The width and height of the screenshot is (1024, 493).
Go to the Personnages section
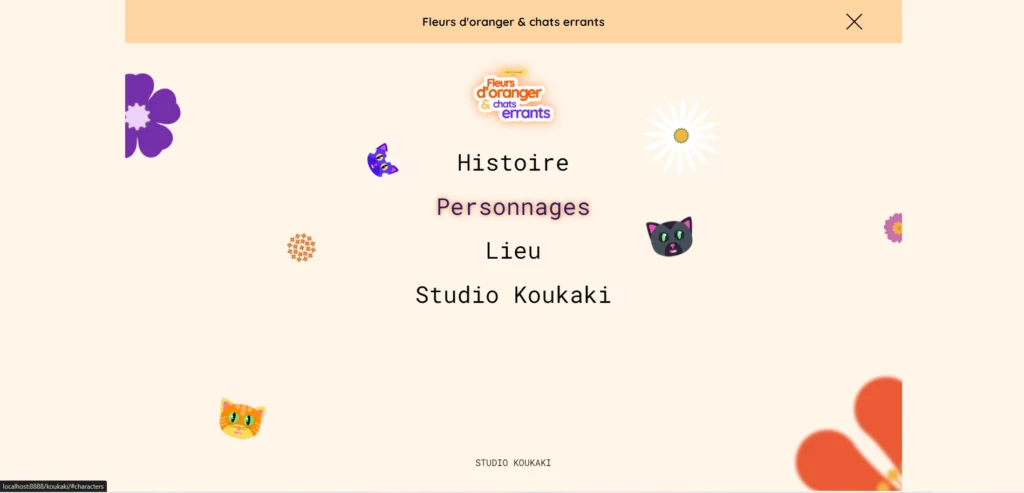tap(513, 207)
